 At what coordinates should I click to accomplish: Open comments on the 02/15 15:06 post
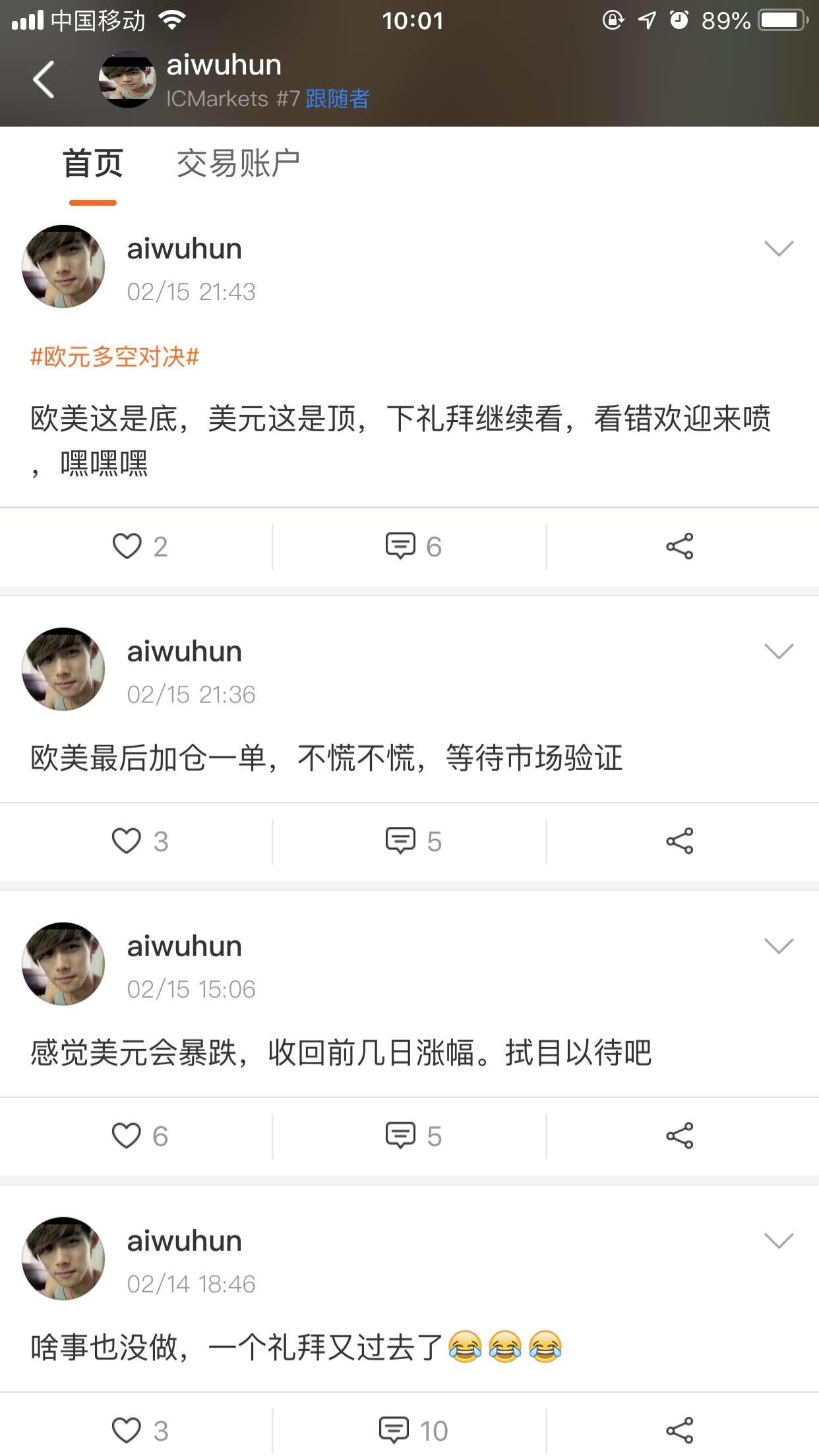[x=413, y=1136]
